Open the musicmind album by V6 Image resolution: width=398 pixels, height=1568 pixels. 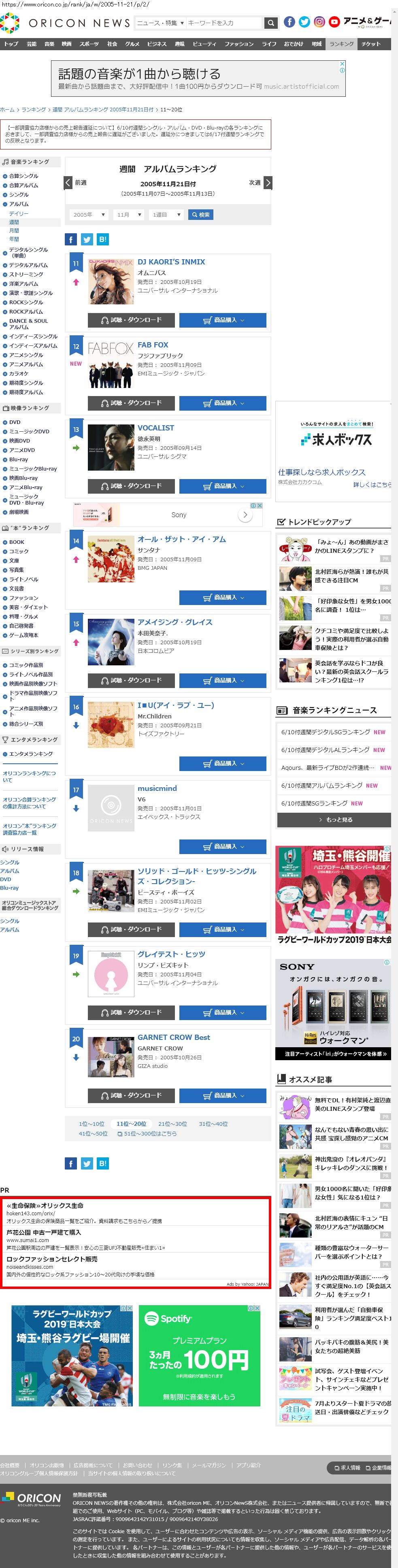[157, 788]
